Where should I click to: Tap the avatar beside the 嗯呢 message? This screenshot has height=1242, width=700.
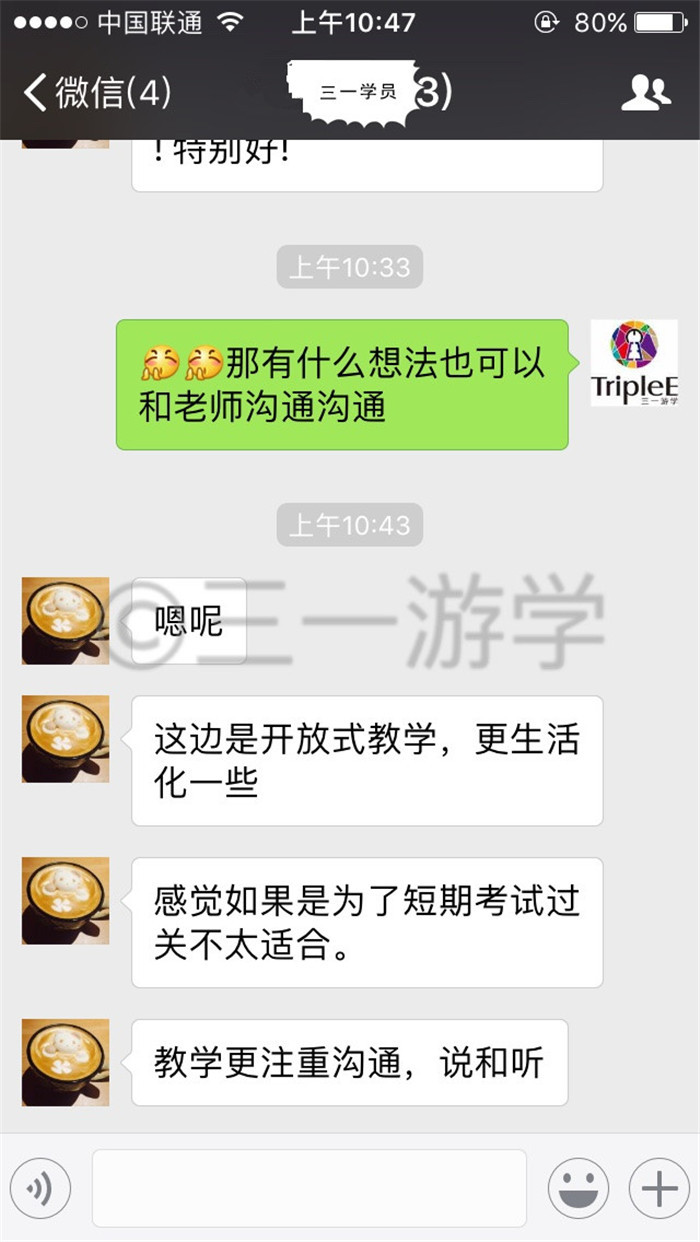[x=66, y=621]
